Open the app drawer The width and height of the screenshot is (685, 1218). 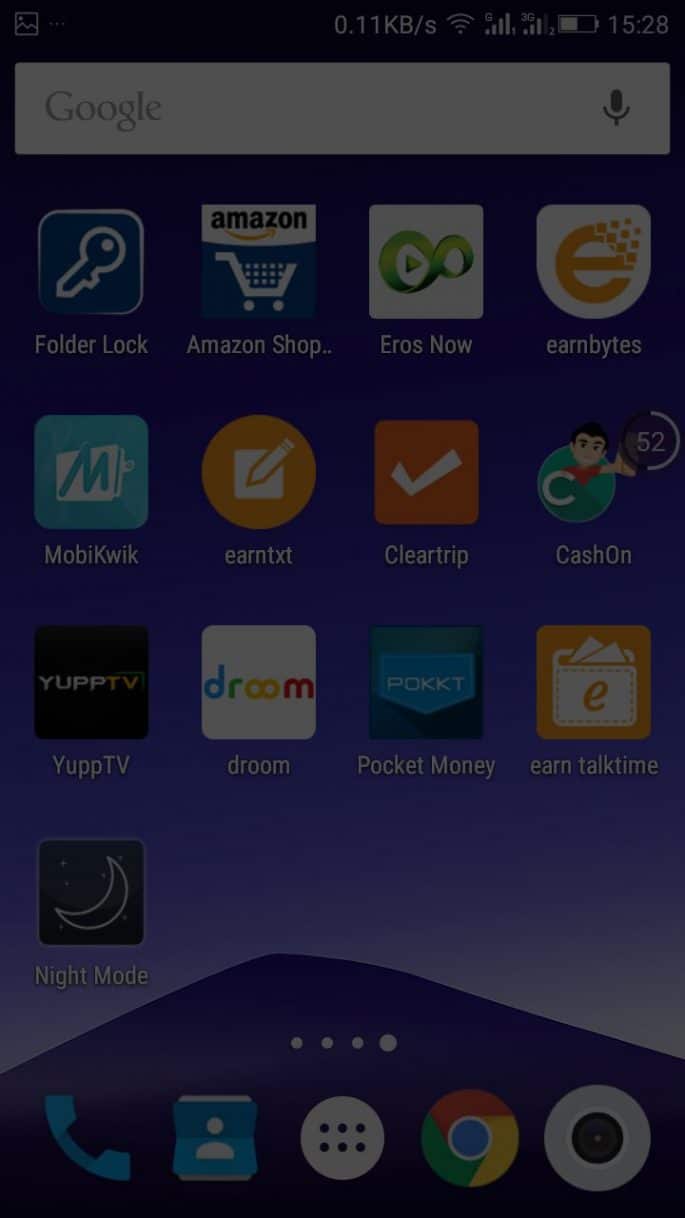(342, 1138)
